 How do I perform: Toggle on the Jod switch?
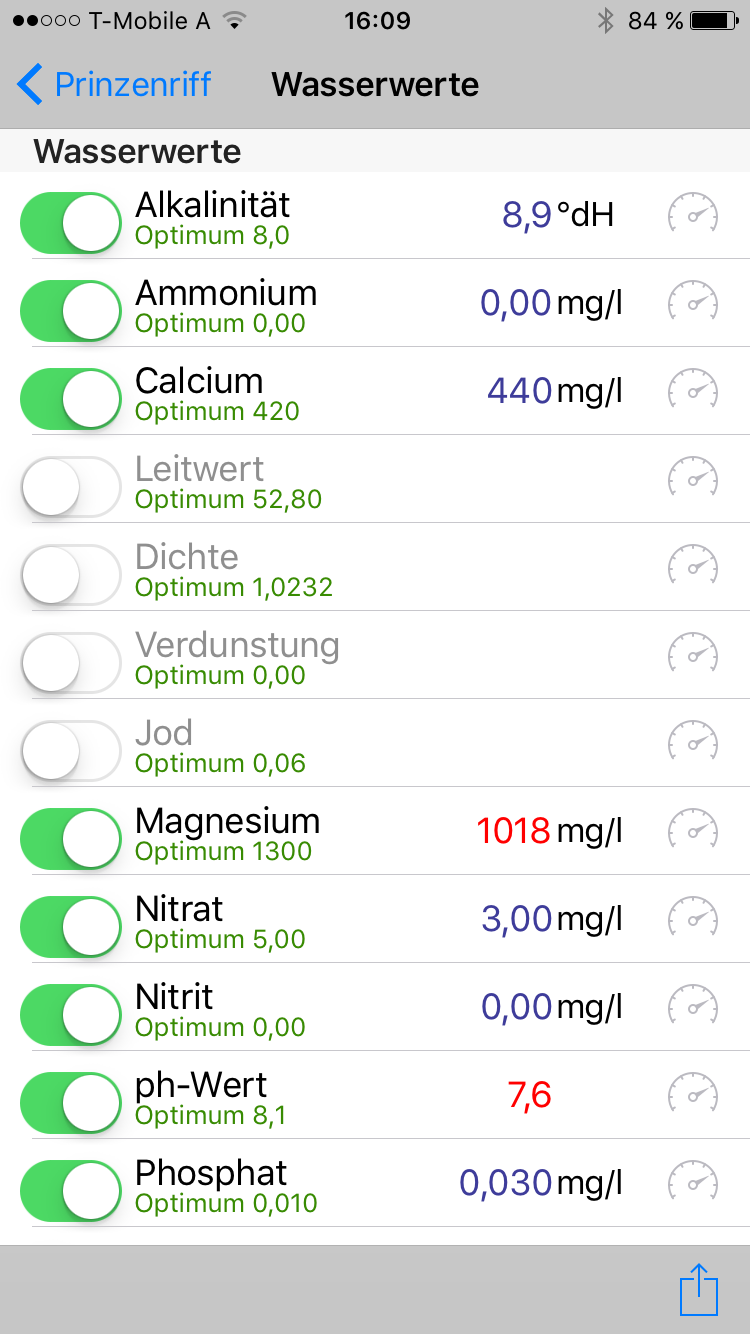click(70, 750)
